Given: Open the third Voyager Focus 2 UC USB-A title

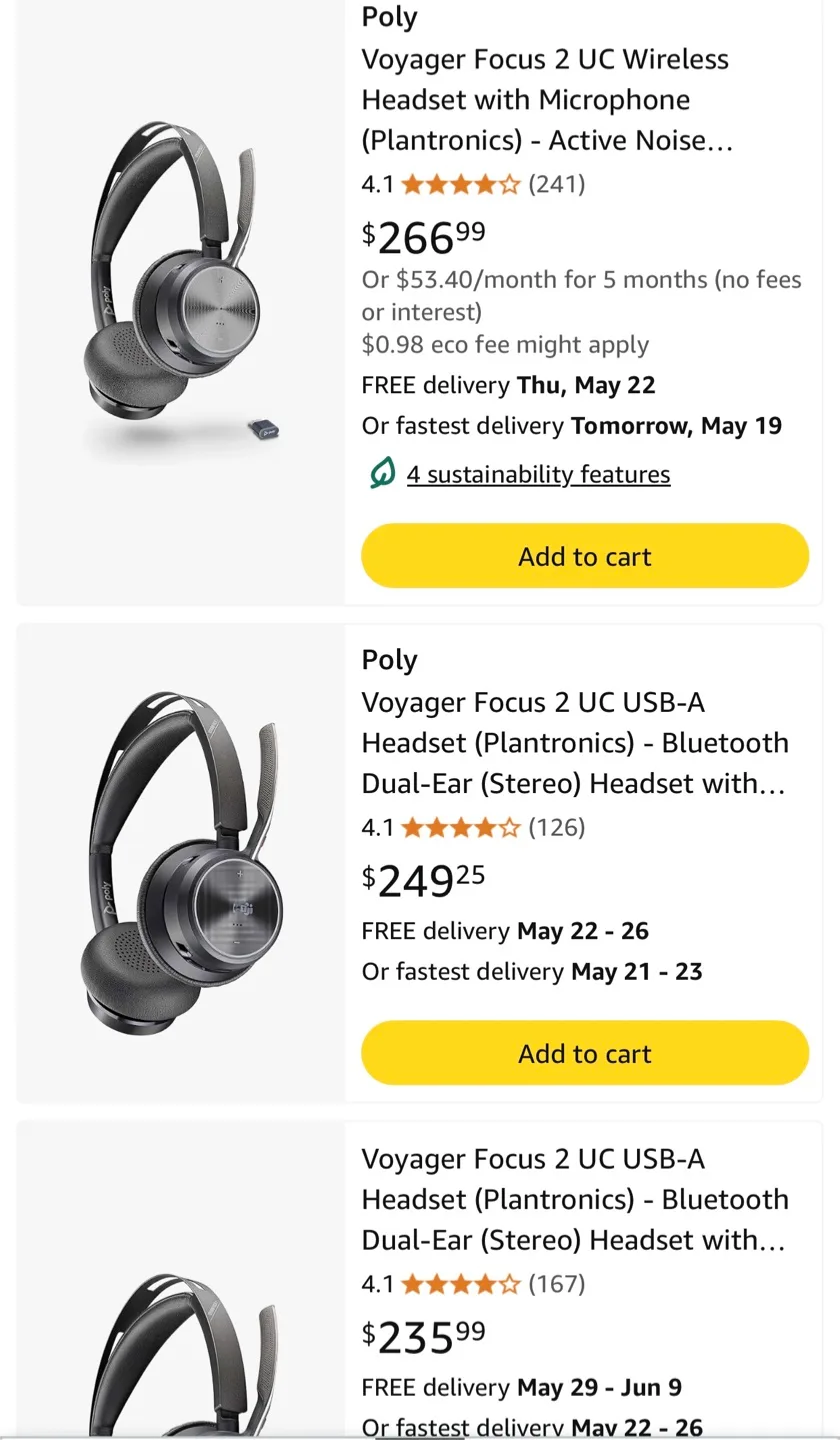Looking at the screenshot, I should pos(575,1199).
